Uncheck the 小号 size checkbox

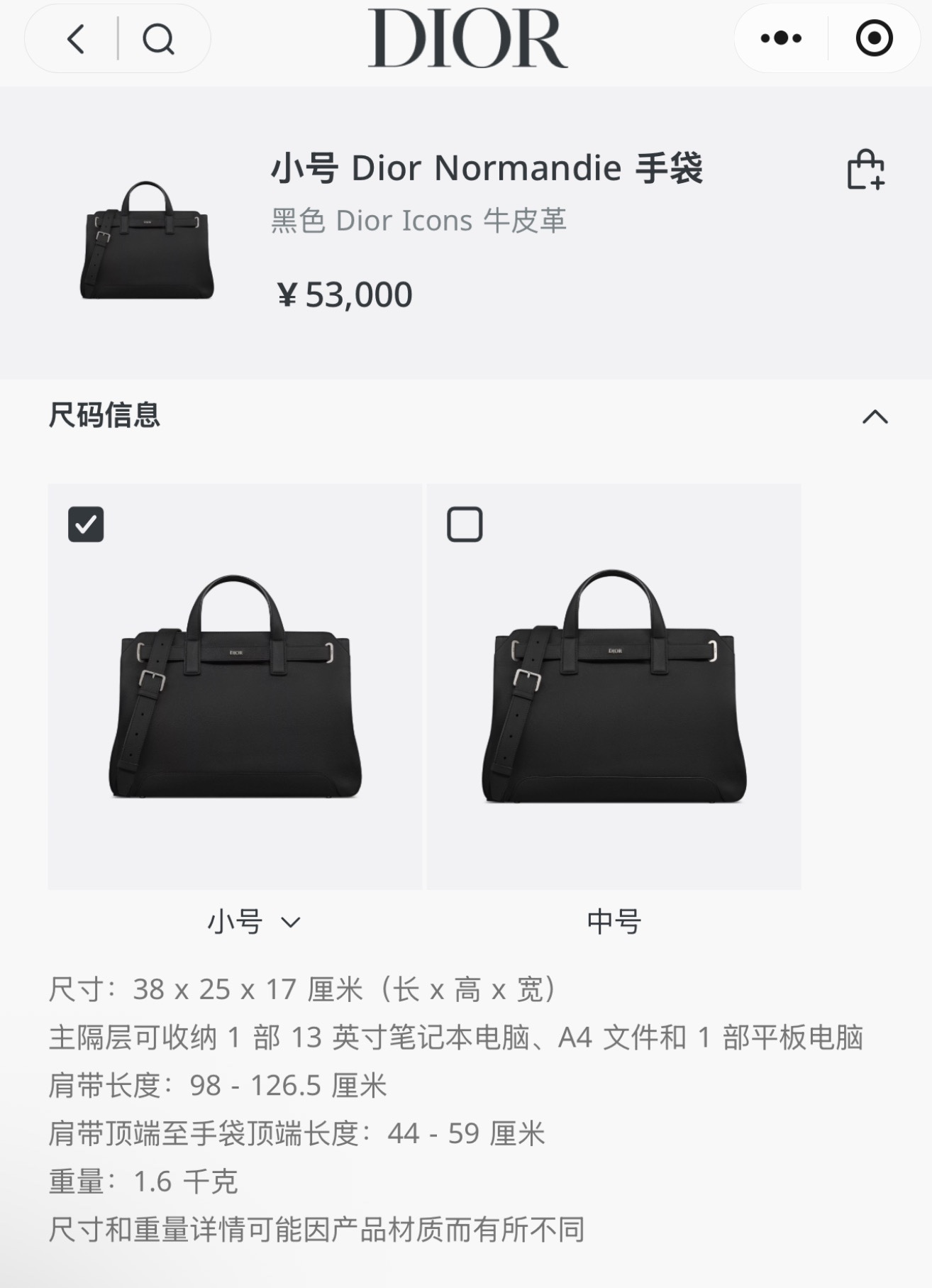[x=86, y=524]
